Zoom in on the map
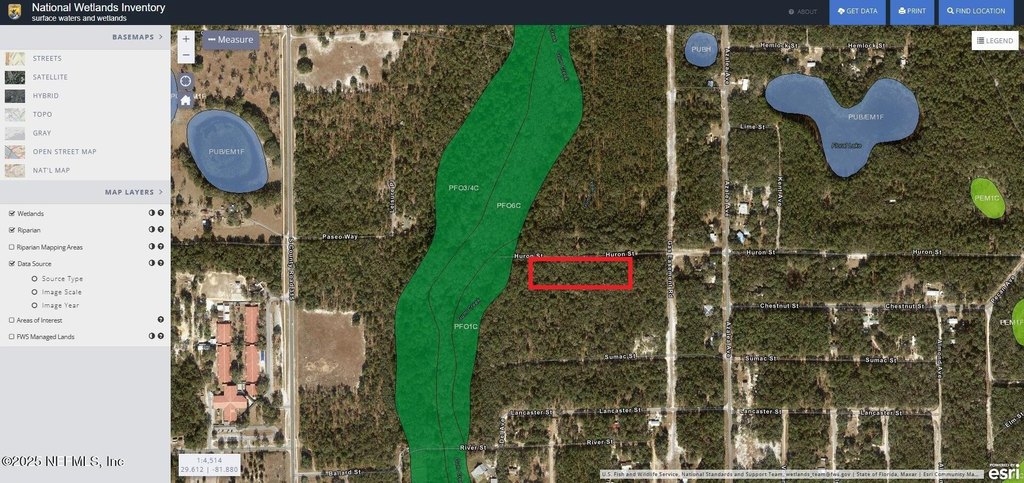Image resolution: width=1024 pixels, height=483 pixels. (x=186, y=39)
